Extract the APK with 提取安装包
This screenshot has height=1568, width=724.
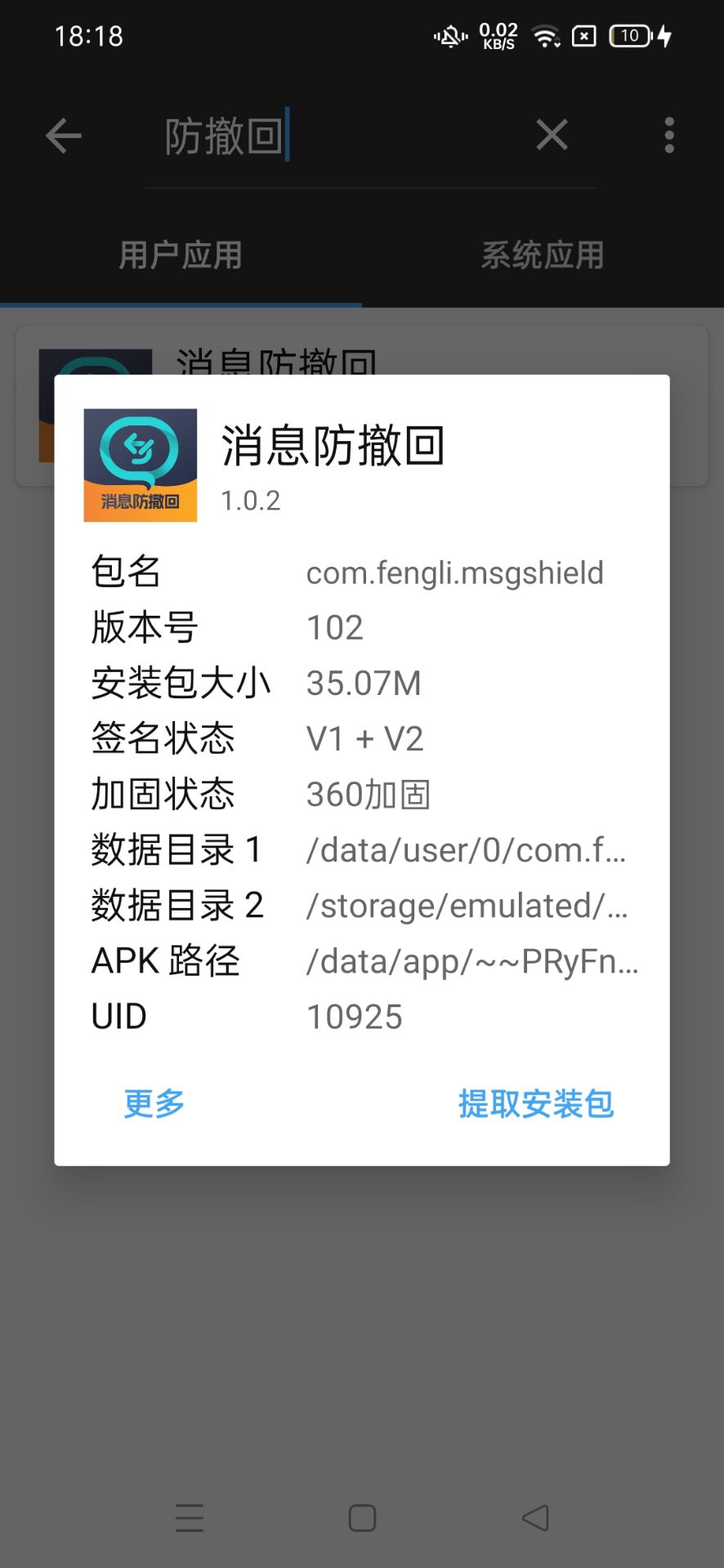click(x=535, y=1103)
